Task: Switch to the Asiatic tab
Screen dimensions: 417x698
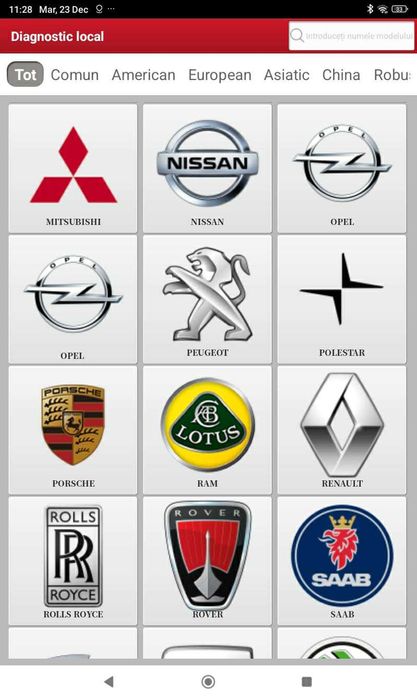Action: tap(287, 75)
